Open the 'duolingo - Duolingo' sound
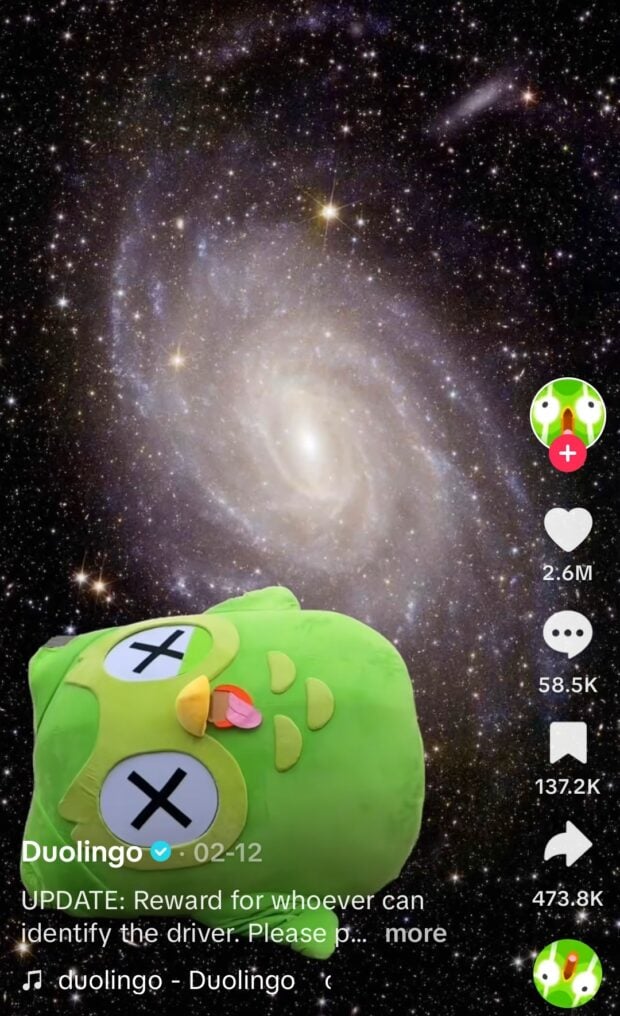Viewport: 620px width, 1016px height. (176, 981)
